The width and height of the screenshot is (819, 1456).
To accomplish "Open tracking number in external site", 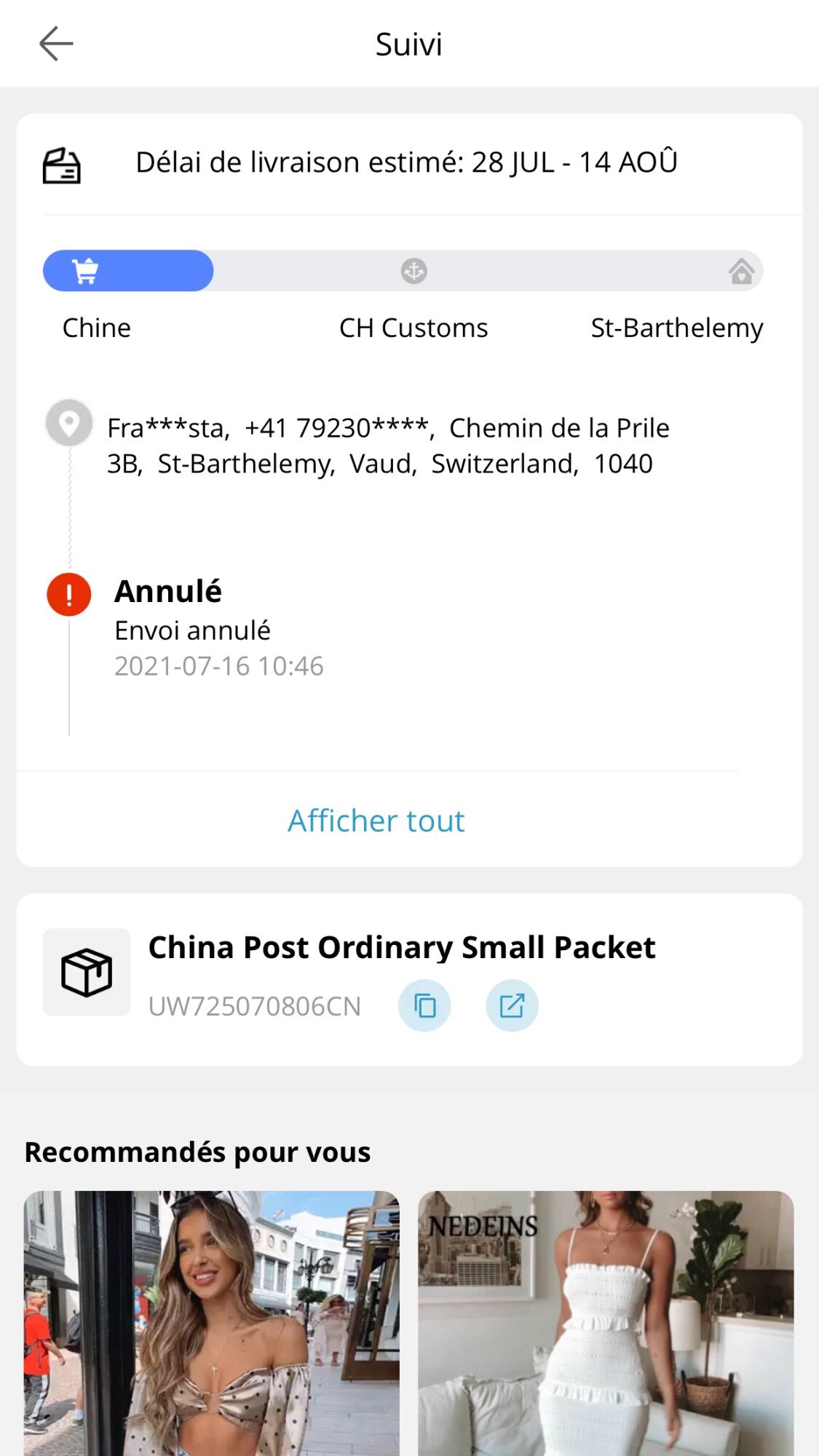I will click(x=512, y=1006).
